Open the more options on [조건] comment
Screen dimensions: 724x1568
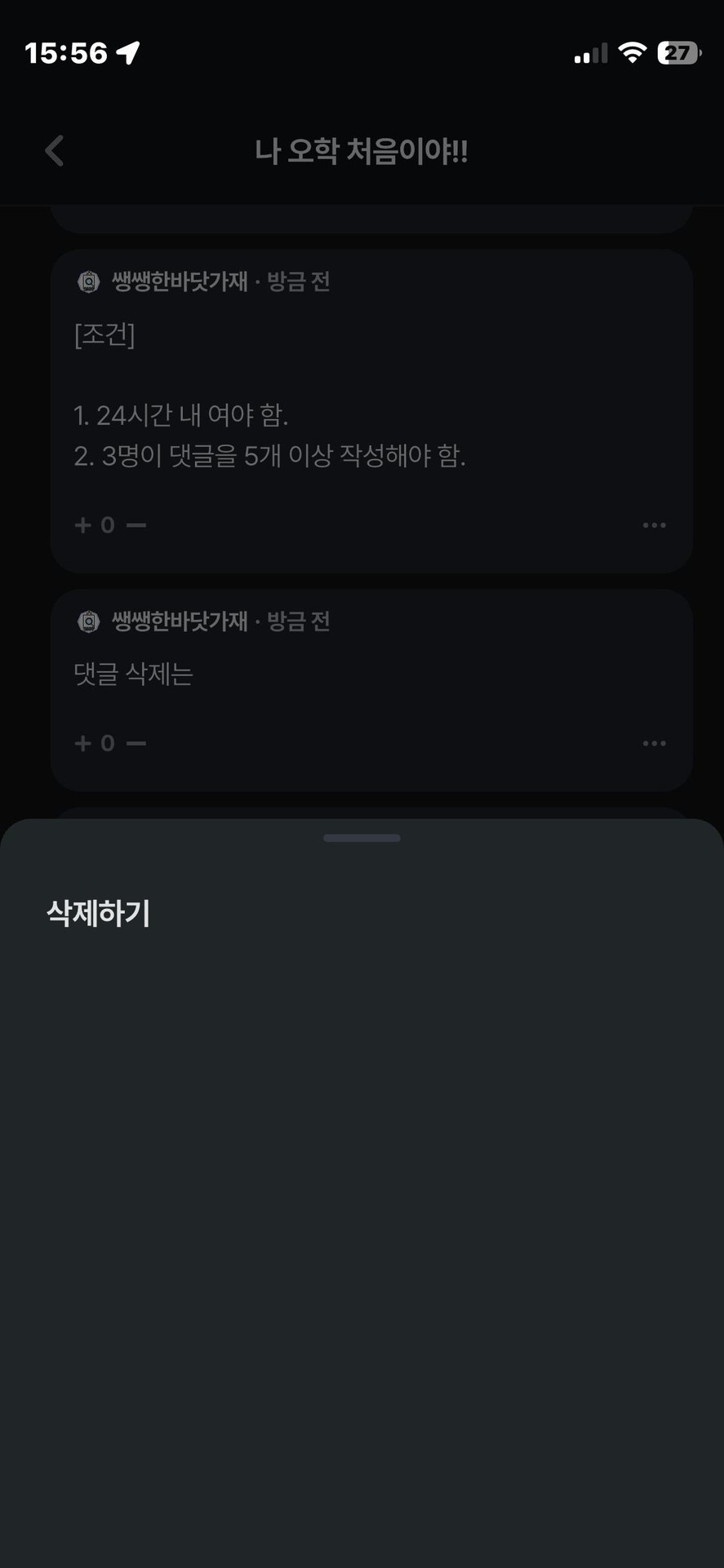point(654,525)
